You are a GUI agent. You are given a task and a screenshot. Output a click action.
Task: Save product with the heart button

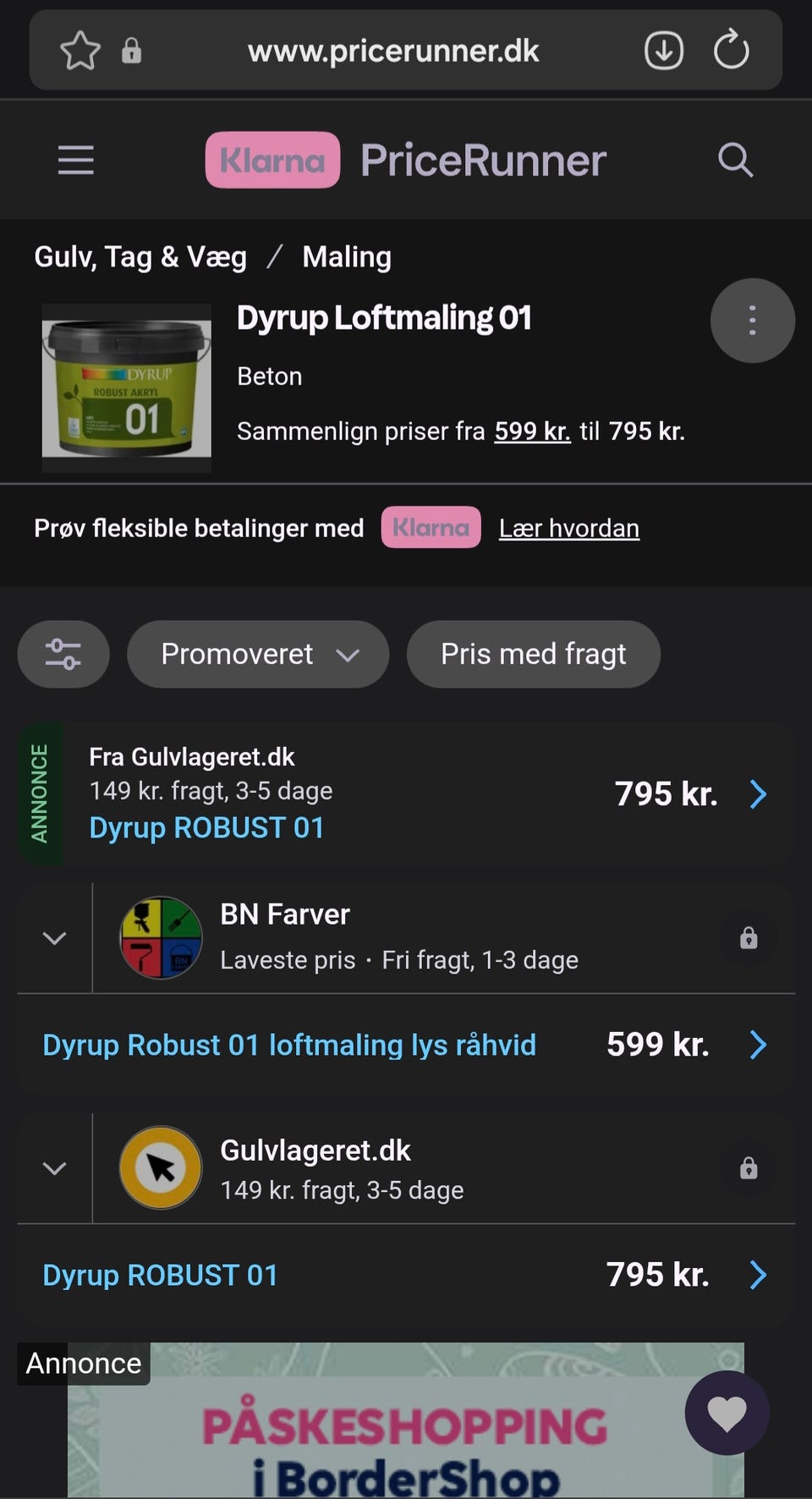(x=727, y=1414)
